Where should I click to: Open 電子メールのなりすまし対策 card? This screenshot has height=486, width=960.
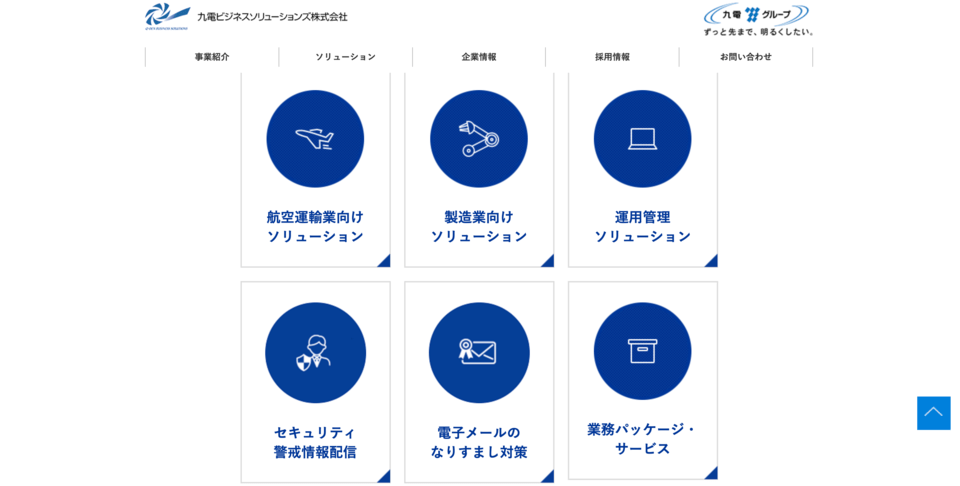tap(479, 381)
